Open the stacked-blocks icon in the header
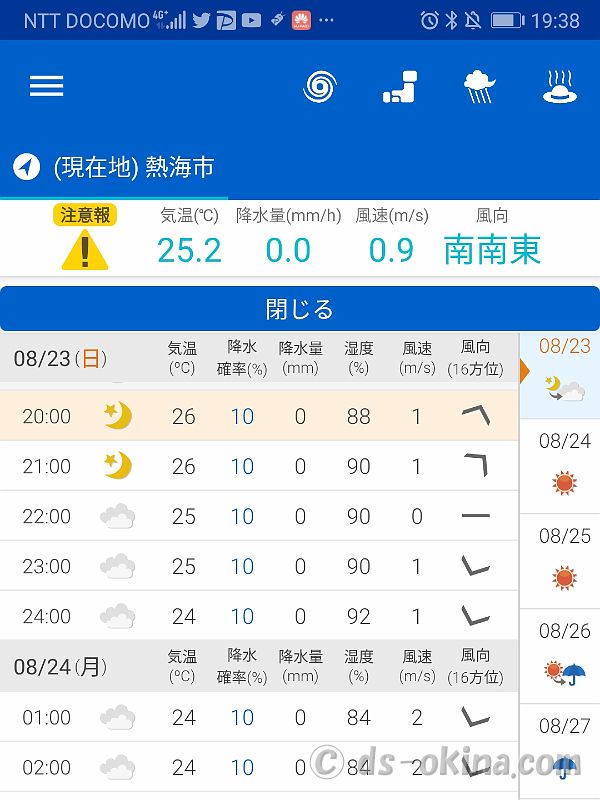This screenshot has height=800, width=600. point(403,87)
